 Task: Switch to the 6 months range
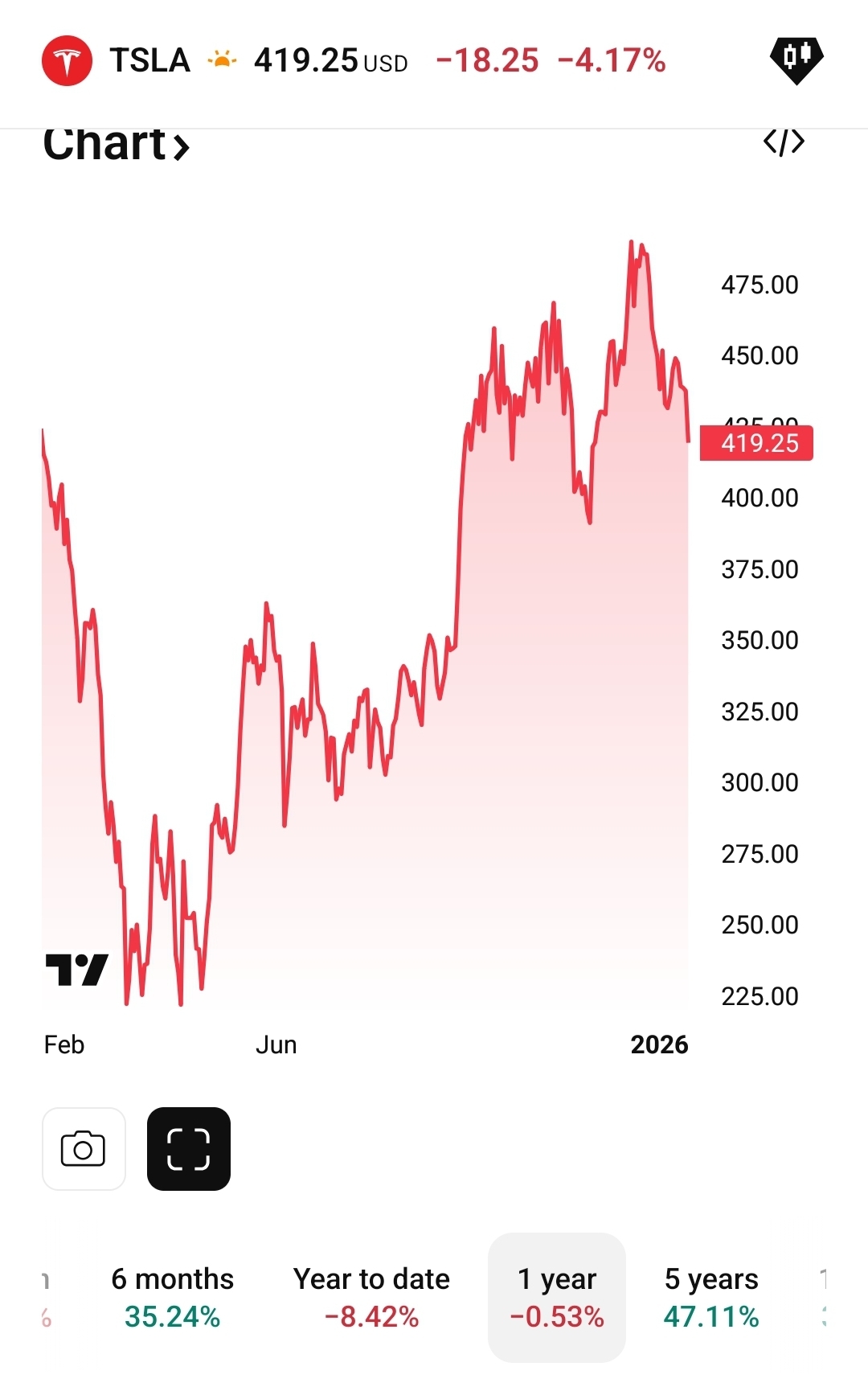point(172,1296)
